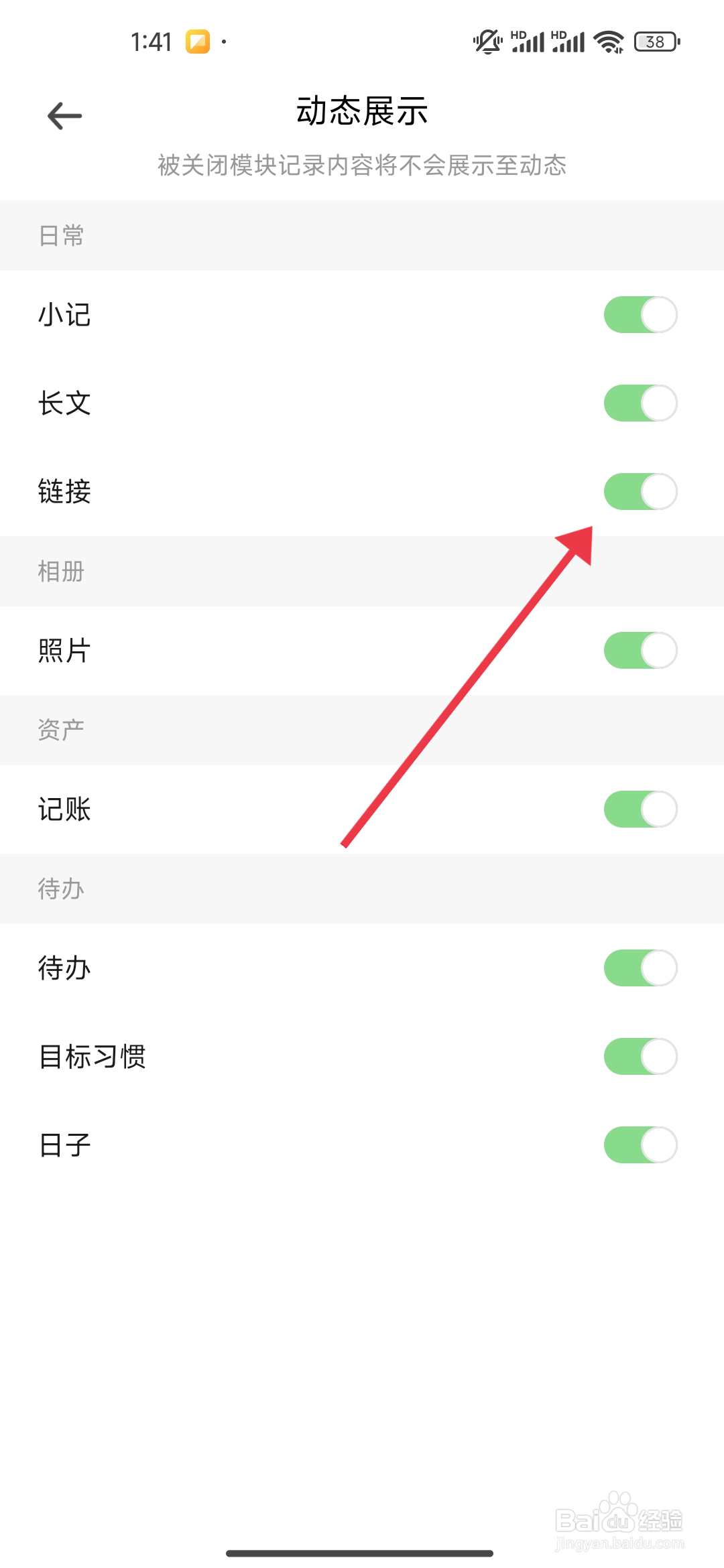724x1568 pixels.
Task: Toggle off the 链接 switch indicated by arrow
Action: tap(640, 491)
